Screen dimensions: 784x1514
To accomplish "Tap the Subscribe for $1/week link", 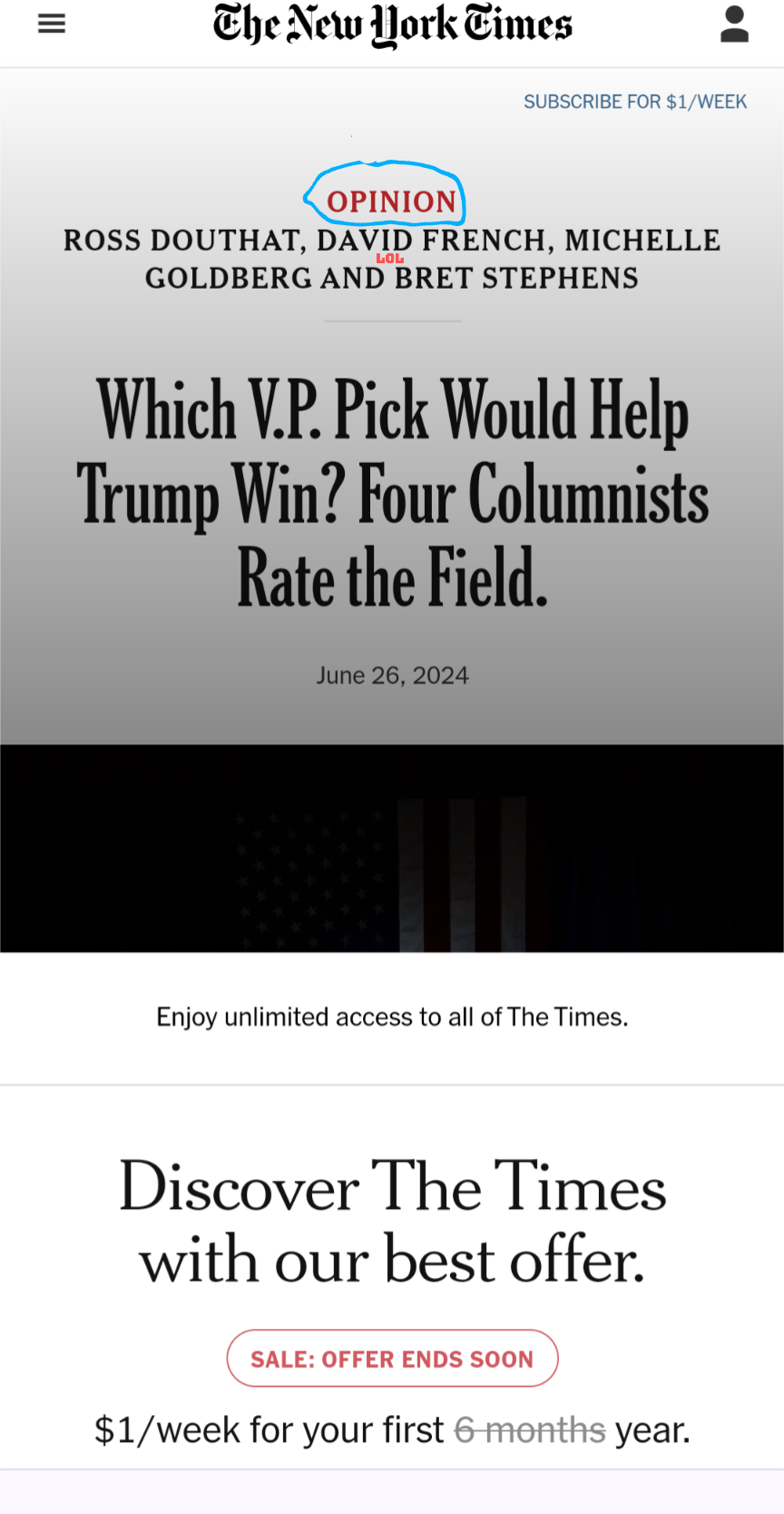I will pyautogui.click(x=635, y=102).
